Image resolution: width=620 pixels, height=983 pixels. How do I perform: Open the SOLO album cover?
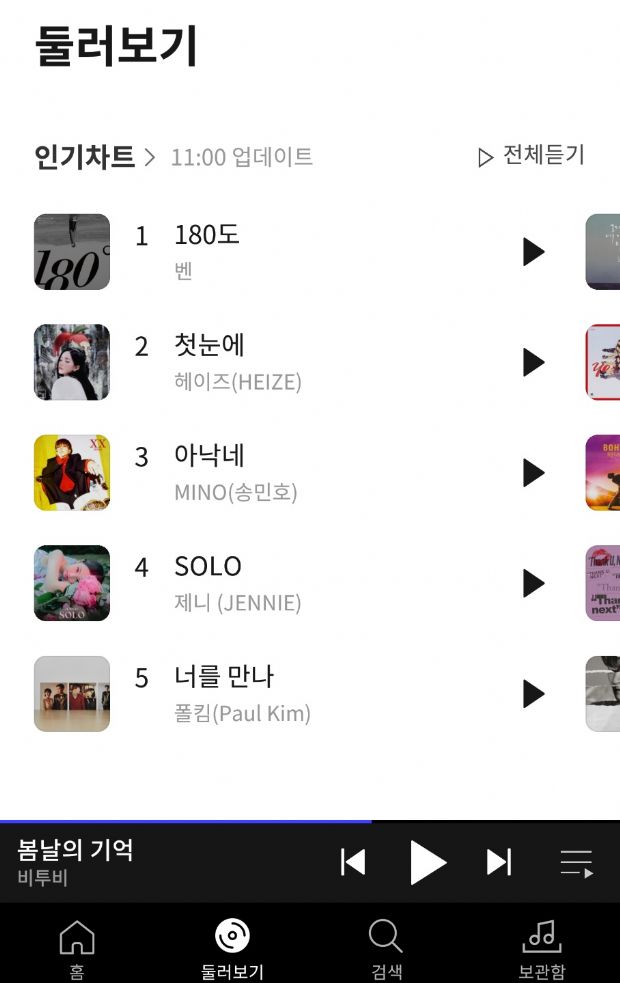[72, 583]
